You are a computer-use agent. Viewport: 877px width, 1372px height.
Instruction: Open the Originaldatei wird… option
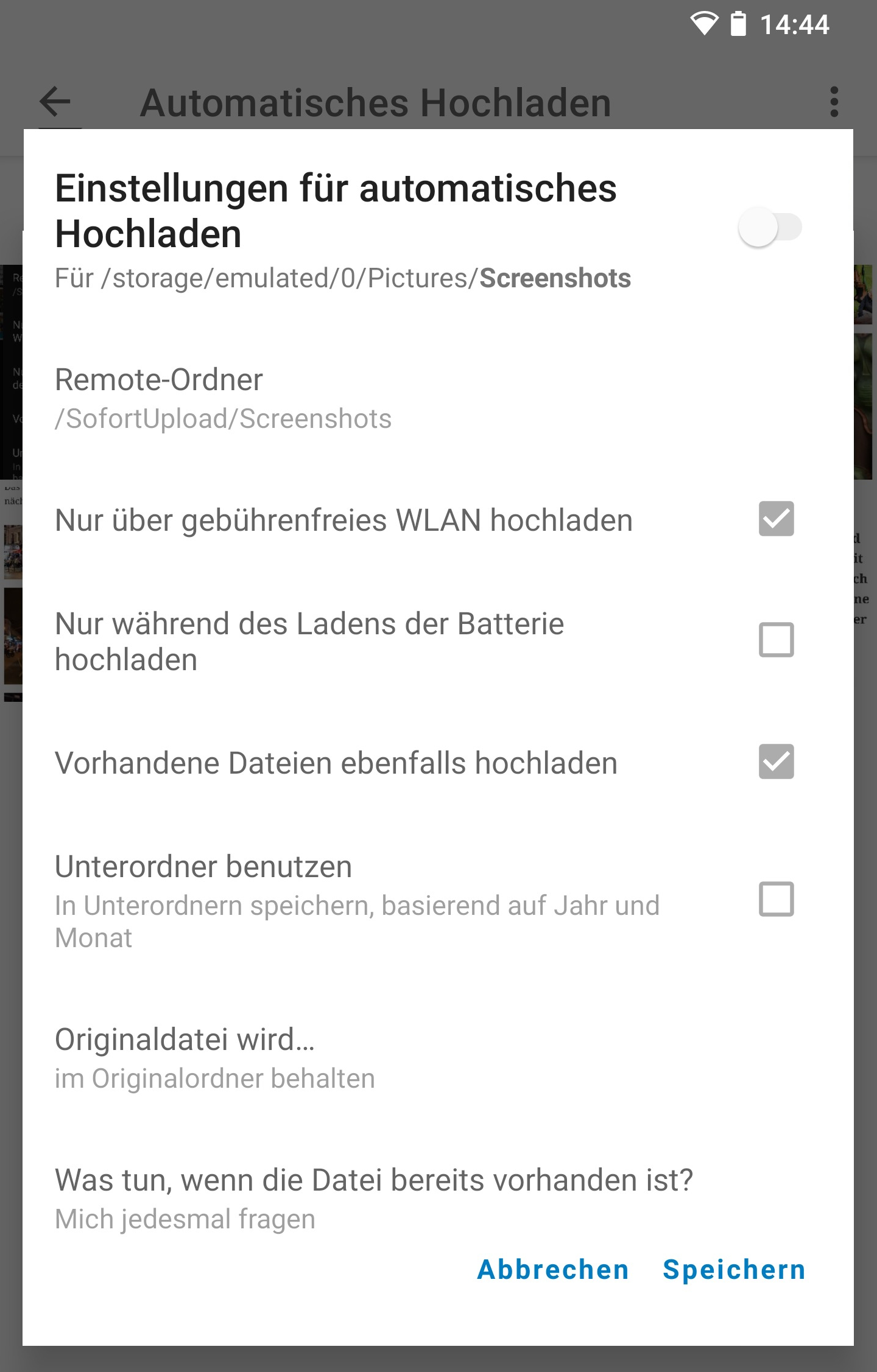click(214, 1058)
